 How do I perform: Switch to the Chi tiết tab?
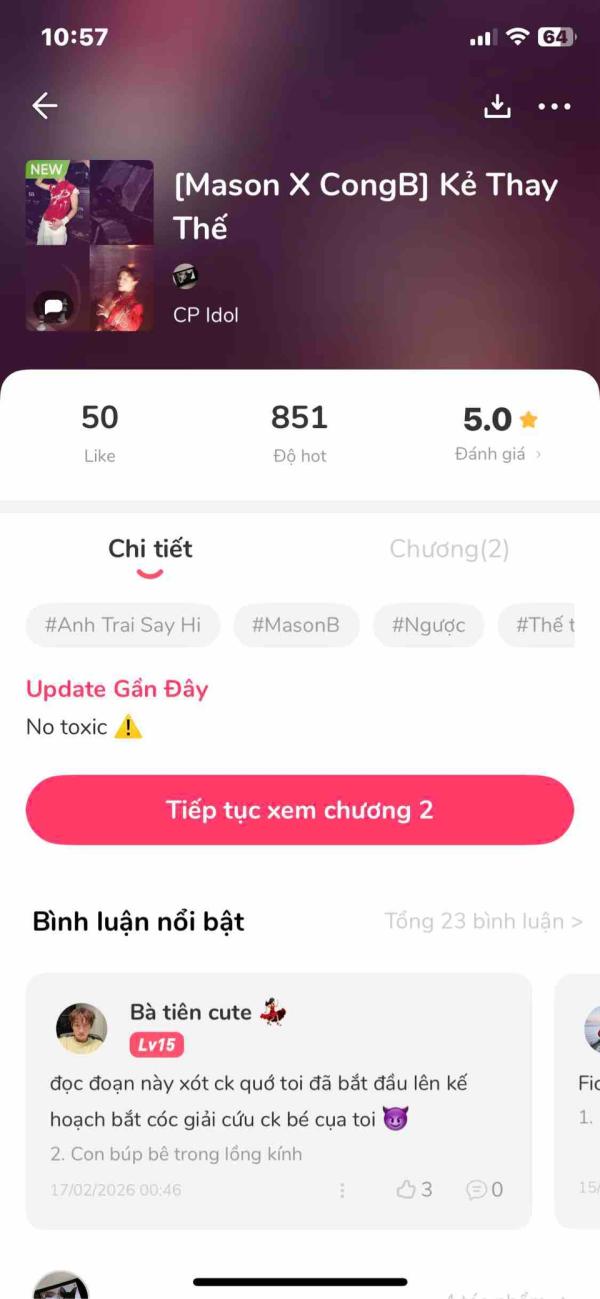150,549
